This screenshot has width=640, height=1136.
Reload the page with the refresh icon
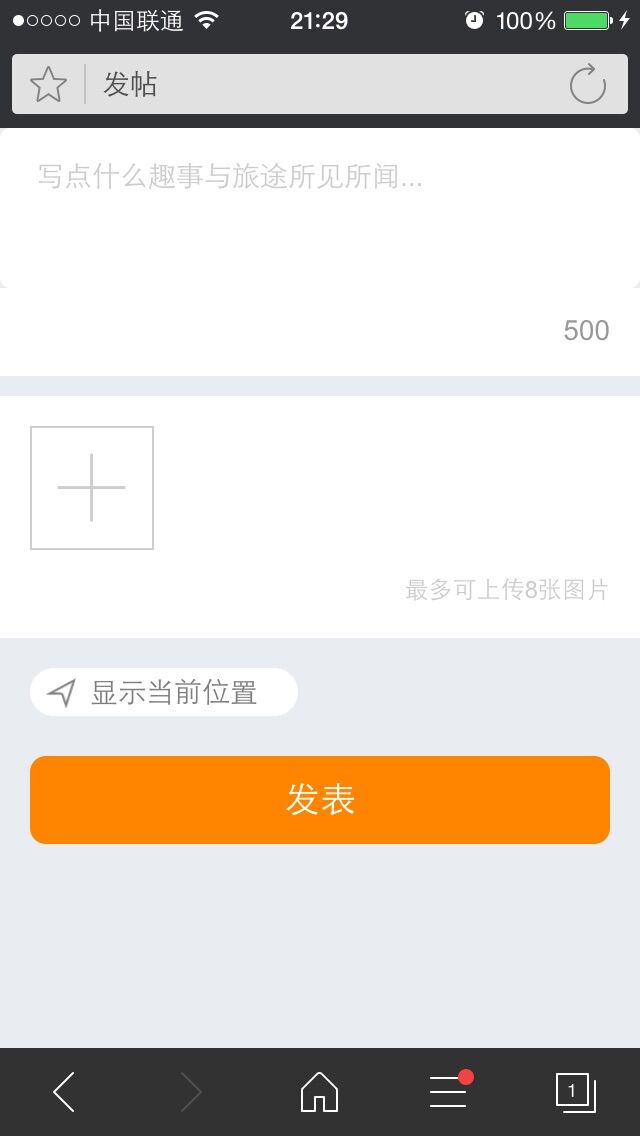(587, 84)
